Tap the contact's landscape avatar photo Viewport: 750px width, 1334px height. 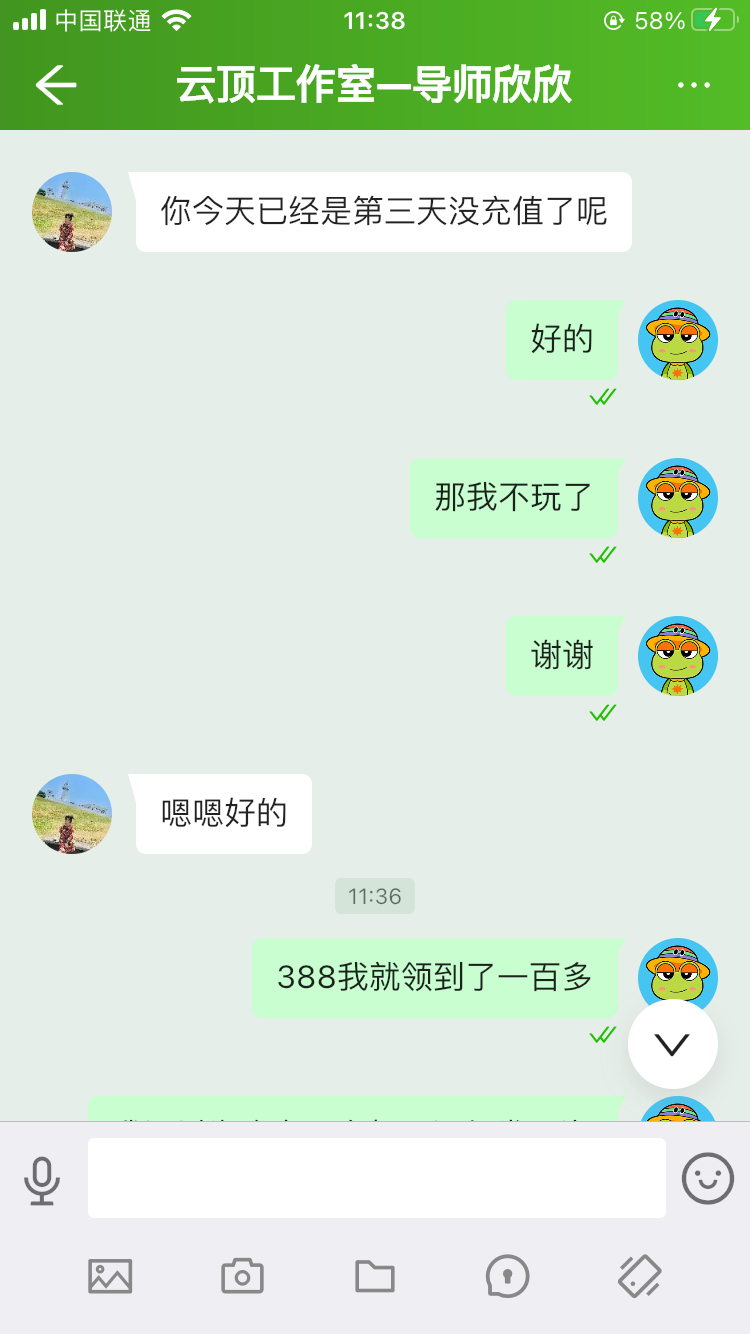71,212
